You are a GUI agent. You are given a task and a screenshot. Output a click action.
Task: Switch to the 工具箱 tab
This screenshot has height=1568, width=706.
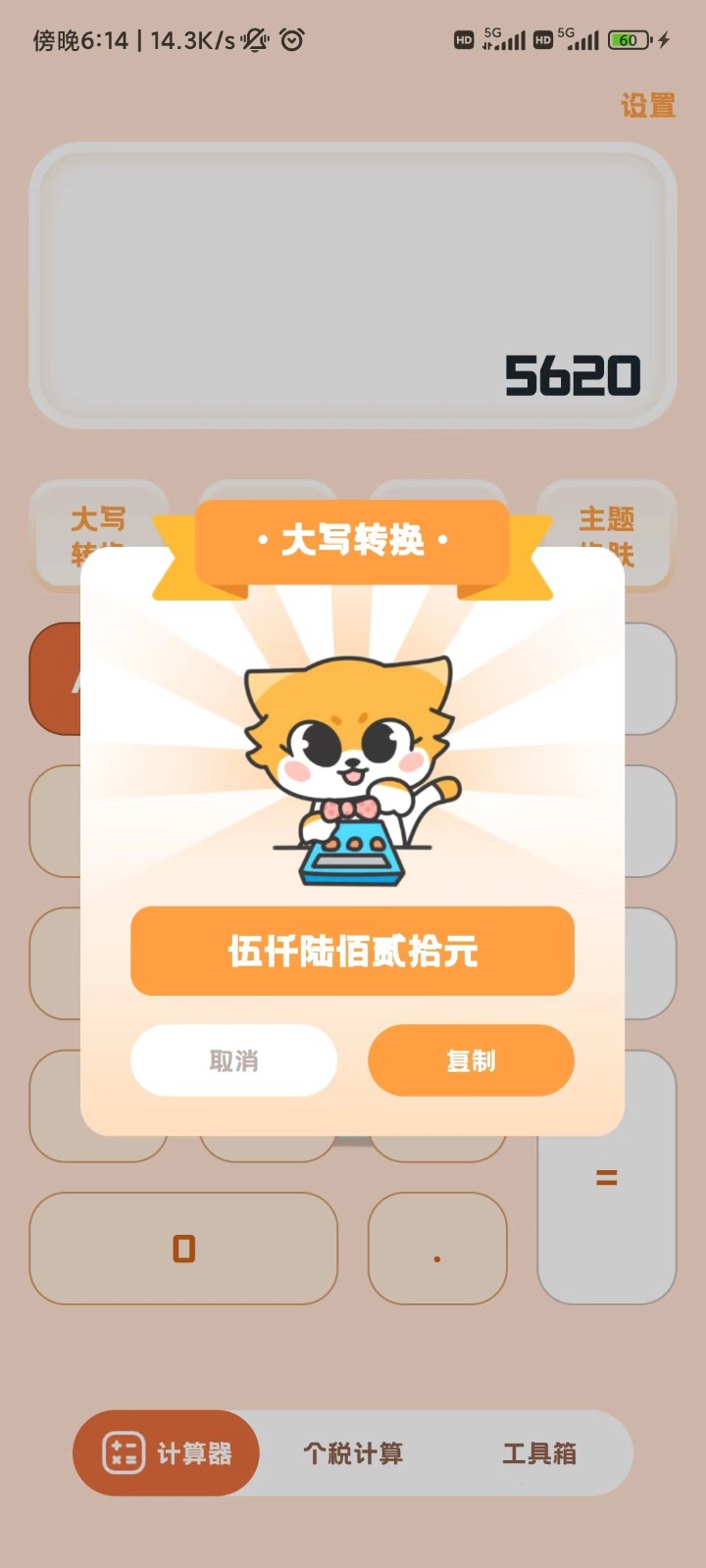click(x=538, y=1453)
